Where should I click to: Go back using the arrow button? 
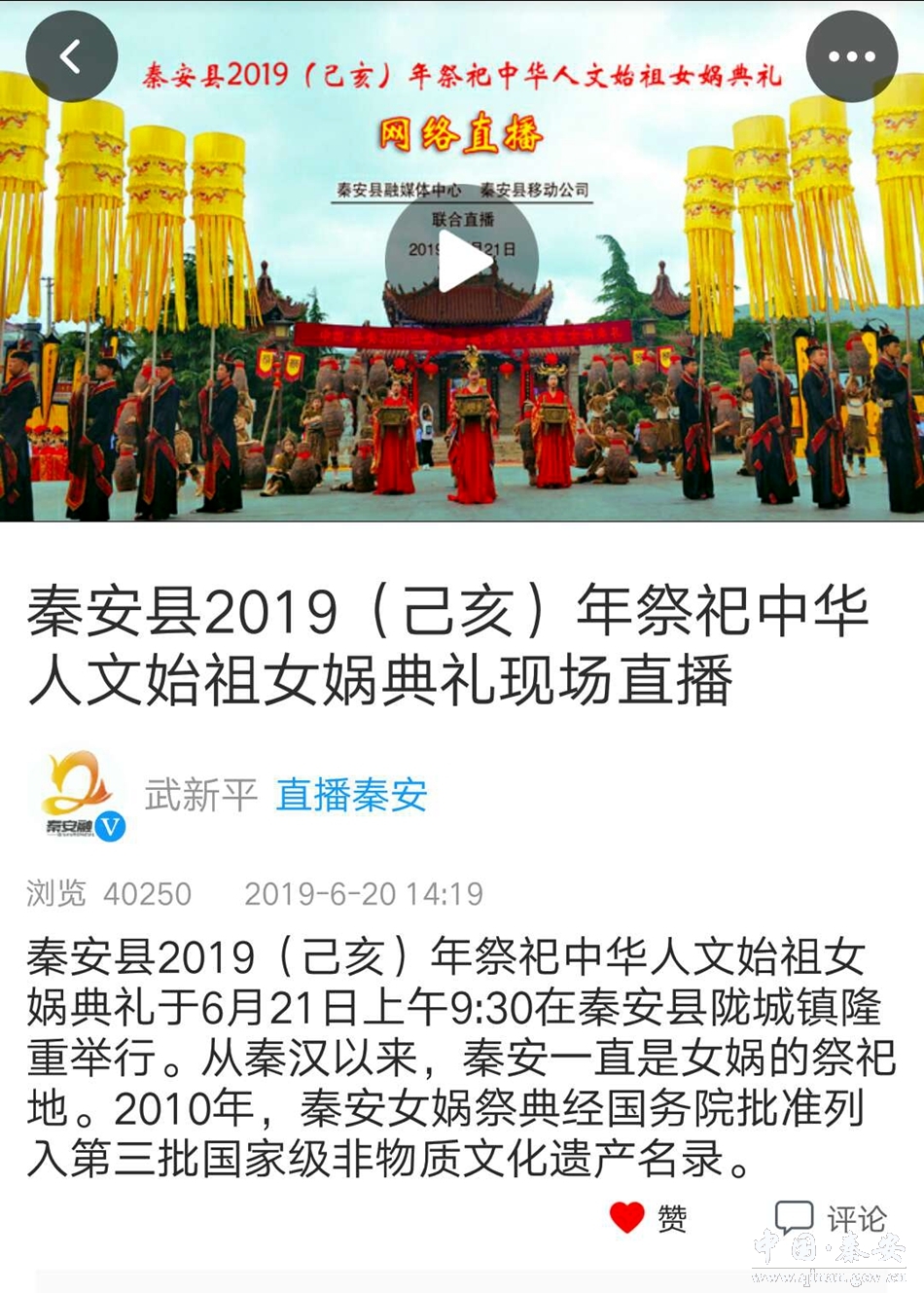71,56
